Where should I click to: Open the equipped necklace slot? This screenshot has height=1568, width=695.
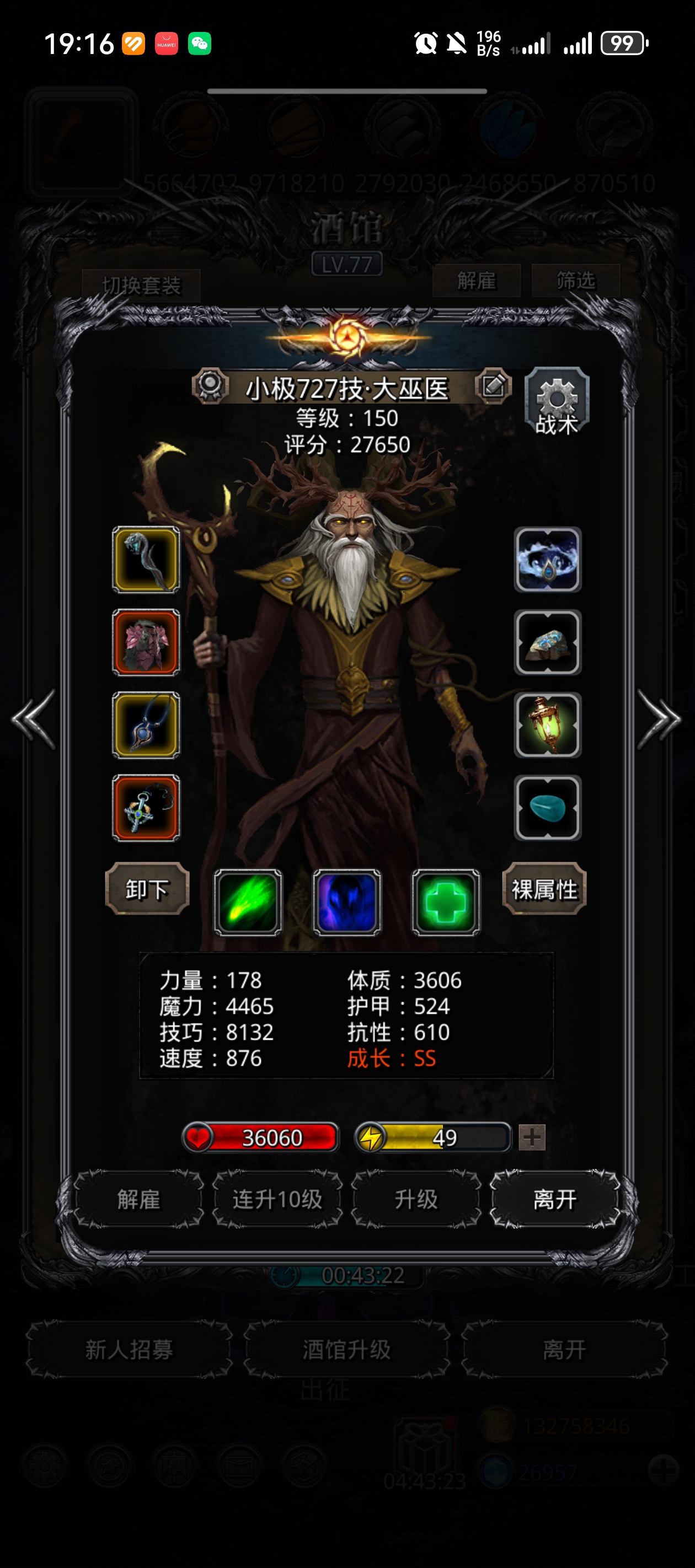[146, 725]
